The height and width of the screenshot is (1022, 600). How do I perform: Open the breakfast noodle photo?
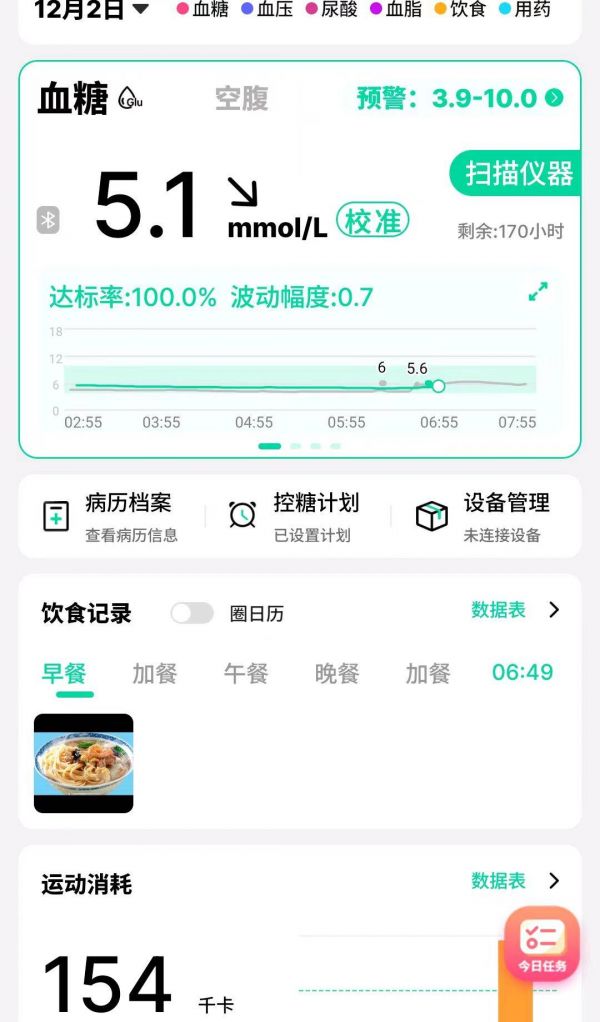[x=84, y=763]
